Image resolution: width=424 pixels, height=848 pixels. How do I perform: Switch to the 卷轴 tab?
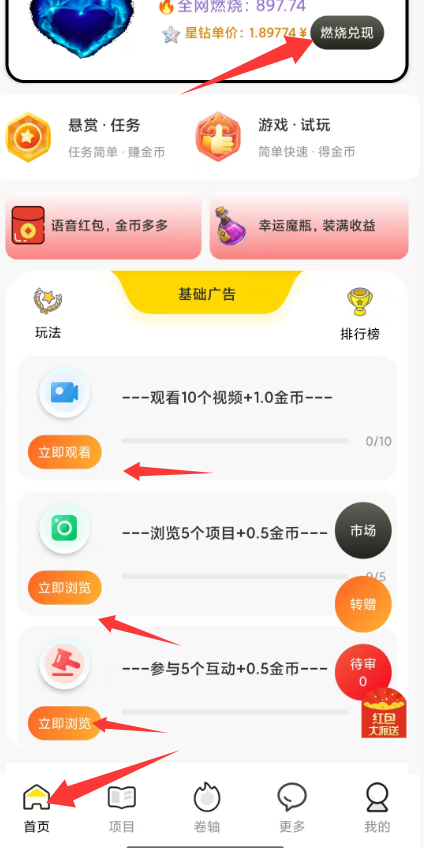coord(207,808)
